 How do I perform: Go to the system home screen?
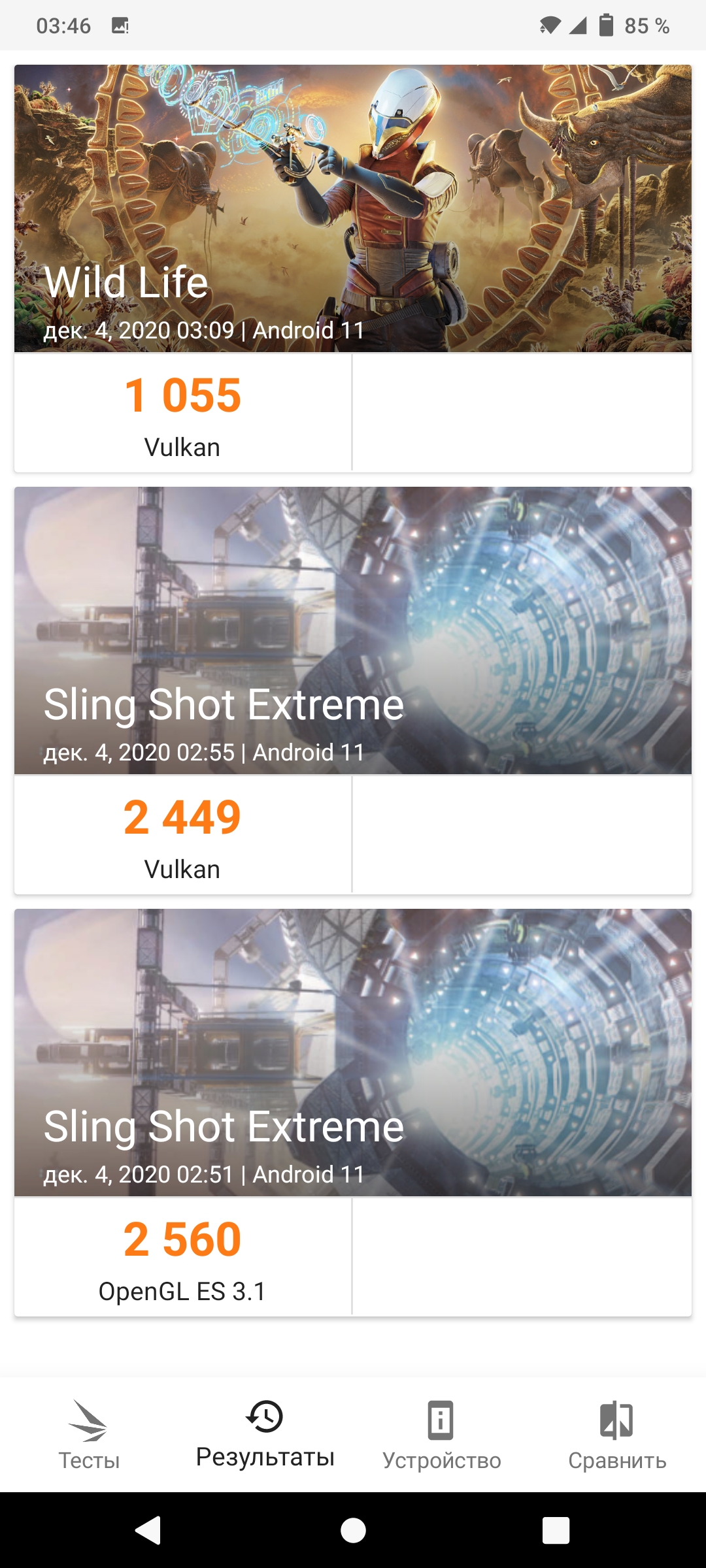pyautogui.click(x=353, y=1530)
